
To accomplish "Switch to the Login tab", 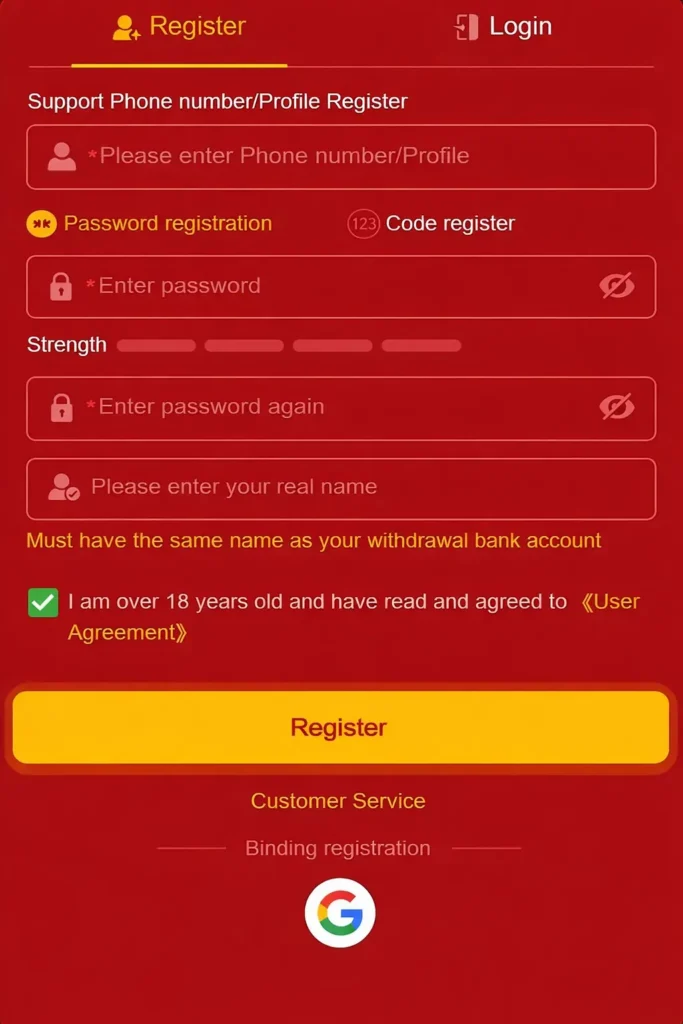I will click(x=503, y=27).
